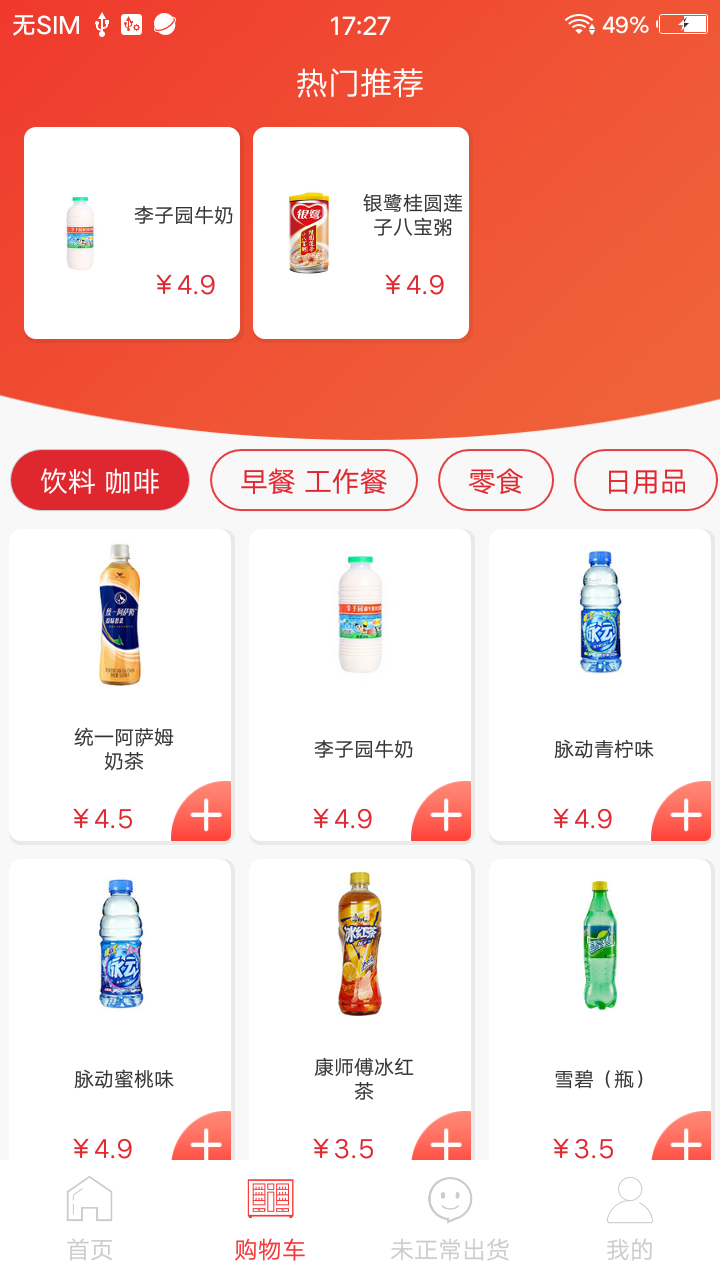This screenshot has height=1280, width=720.
Task: Switch to the 早餐 工作餐 category
Action: point(314,480)
